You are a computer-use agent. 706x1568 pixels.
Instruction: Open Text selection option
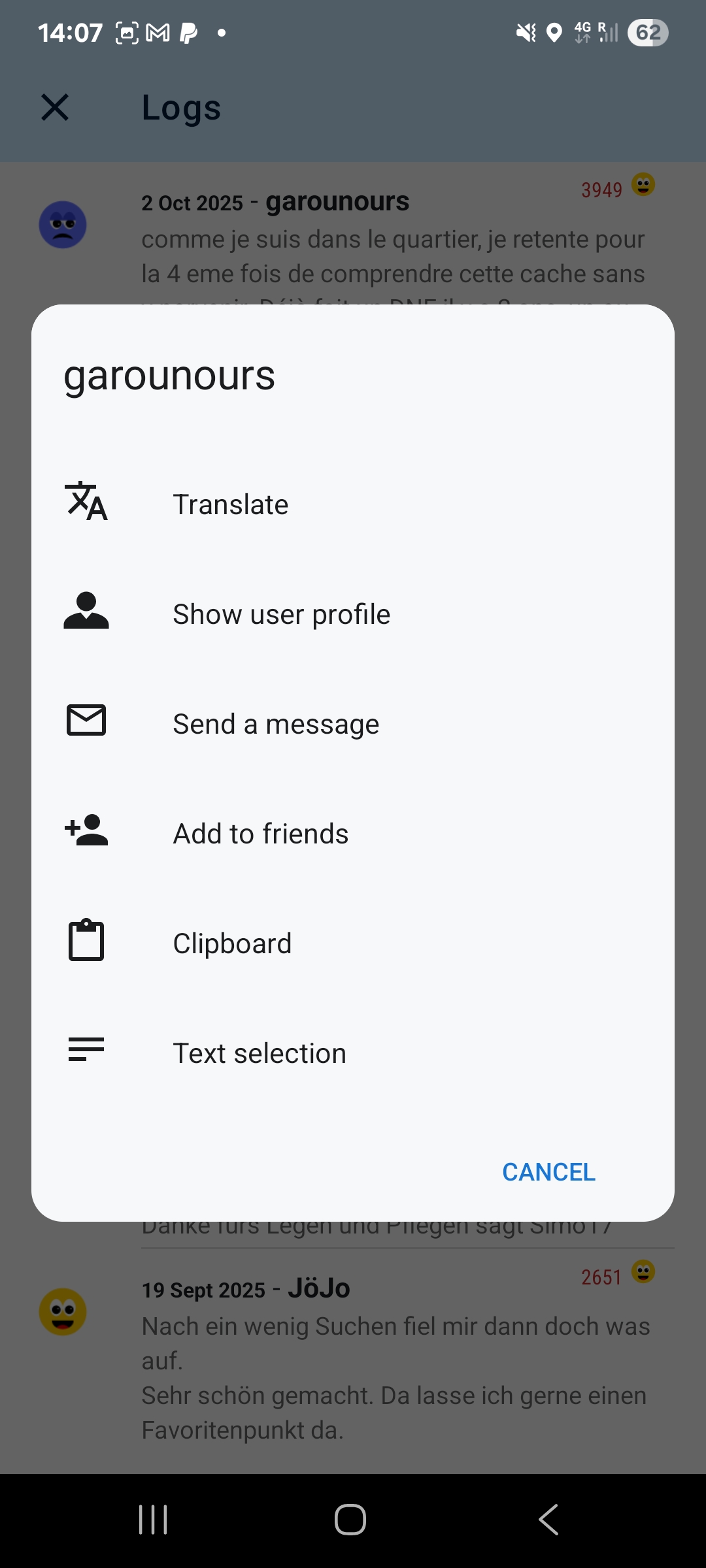[259, 1053]
